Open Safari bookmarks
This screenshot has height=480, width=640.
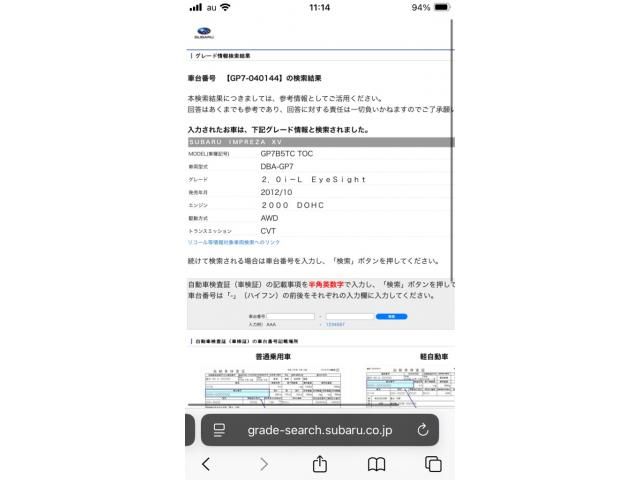(x=377, y=464)
